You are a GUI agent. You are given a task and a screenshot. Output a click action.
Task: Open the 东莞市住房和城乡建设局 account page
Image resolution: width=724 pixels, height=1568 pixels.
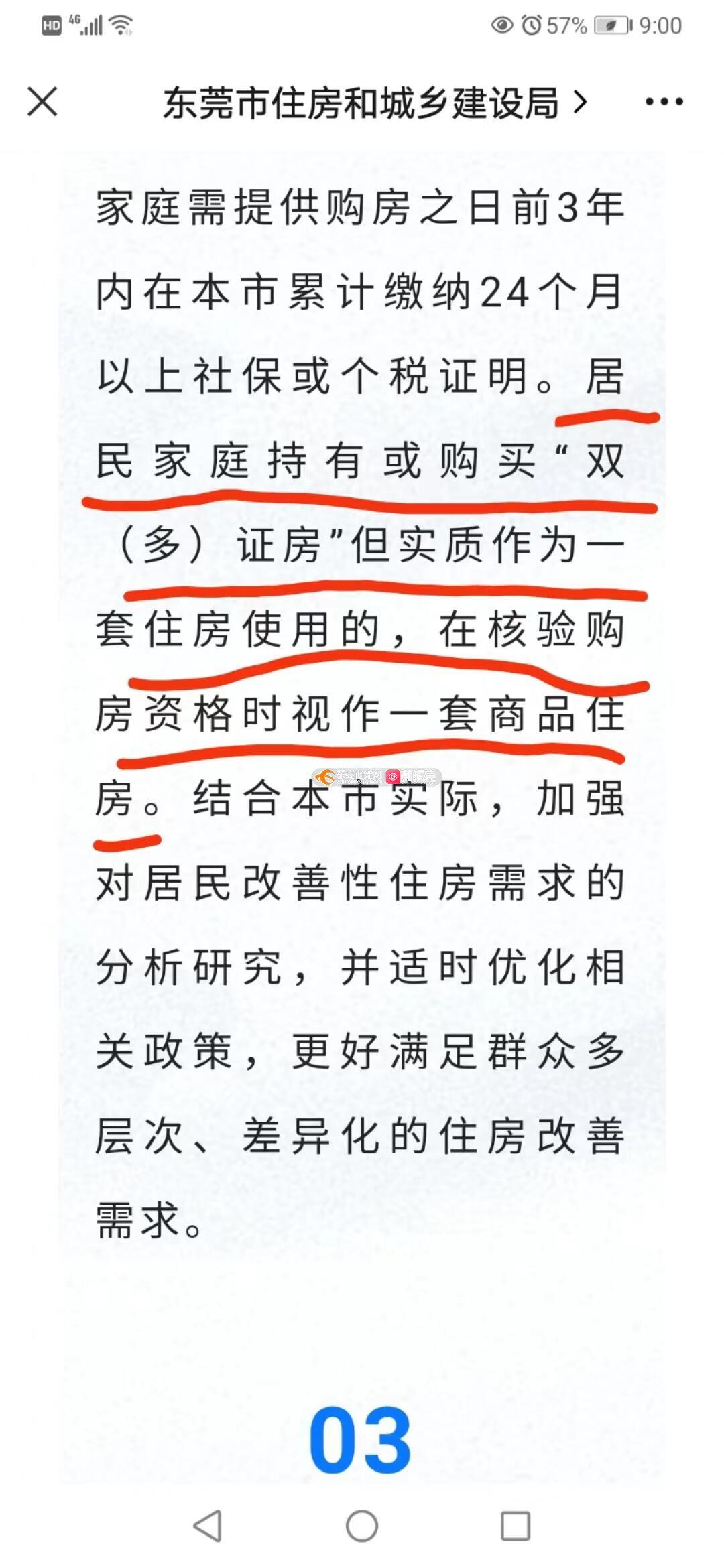(x=375, y=103)
